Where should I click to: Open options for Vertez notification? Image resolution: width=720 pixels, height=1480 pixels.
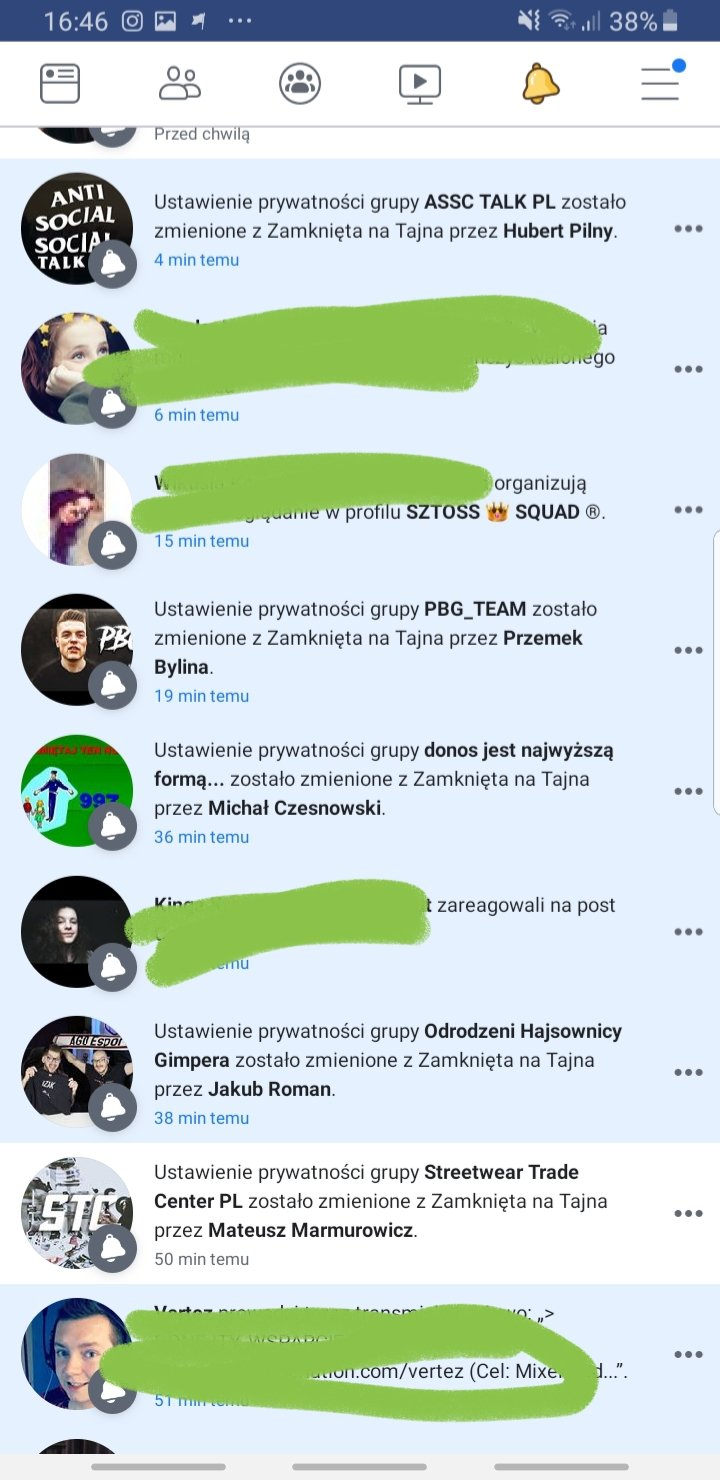click(688, 1355)
